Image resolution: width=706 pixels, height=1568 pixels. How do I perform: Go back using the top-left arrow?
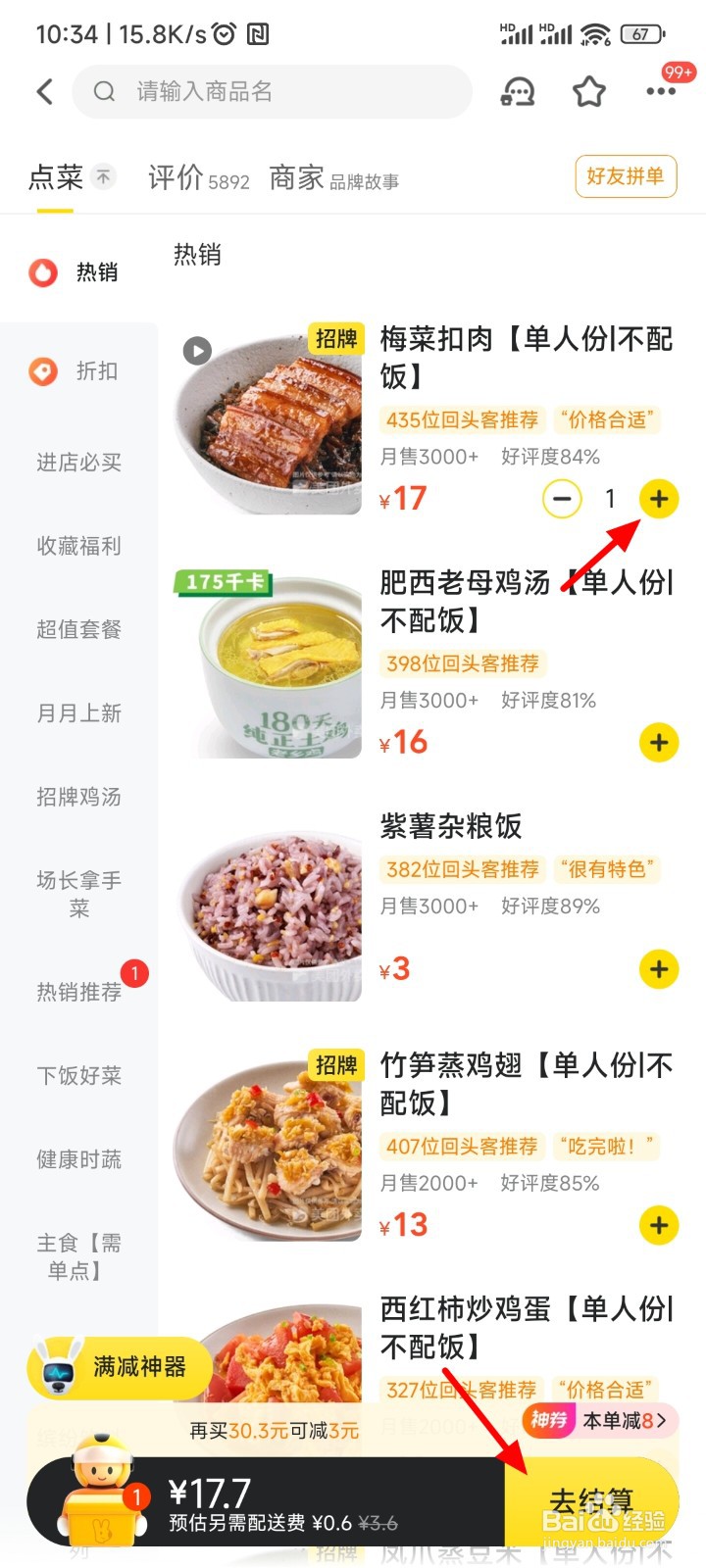pos(45,92)
